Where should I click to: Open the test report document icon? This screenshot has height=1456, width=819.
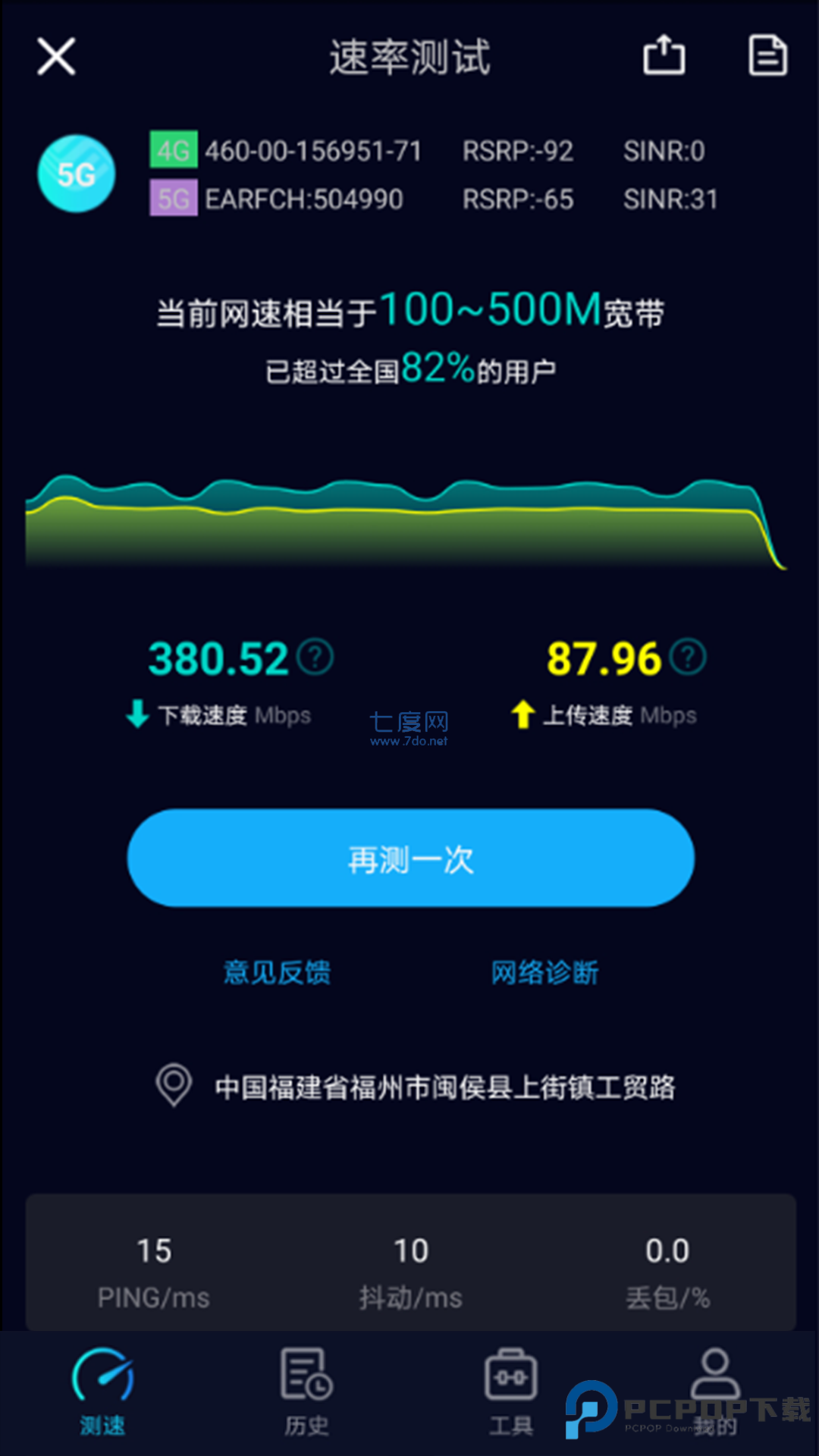click(767, 55)
